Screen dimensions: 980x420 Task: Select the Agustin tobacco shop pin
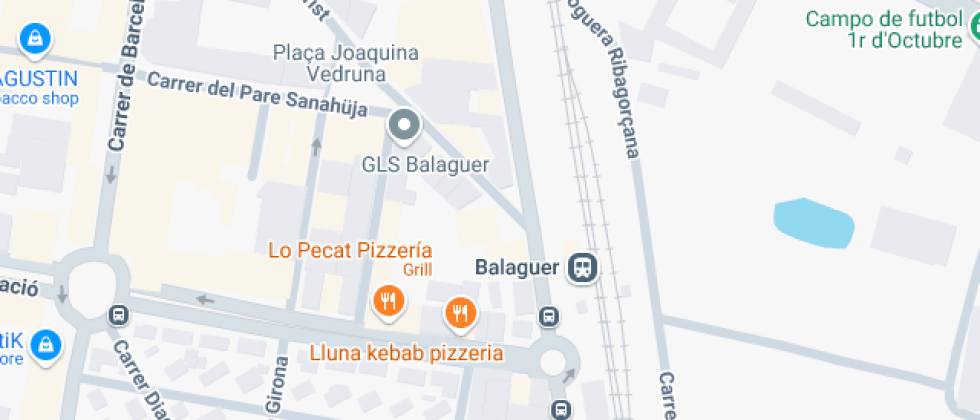click(x=35, y=40)
